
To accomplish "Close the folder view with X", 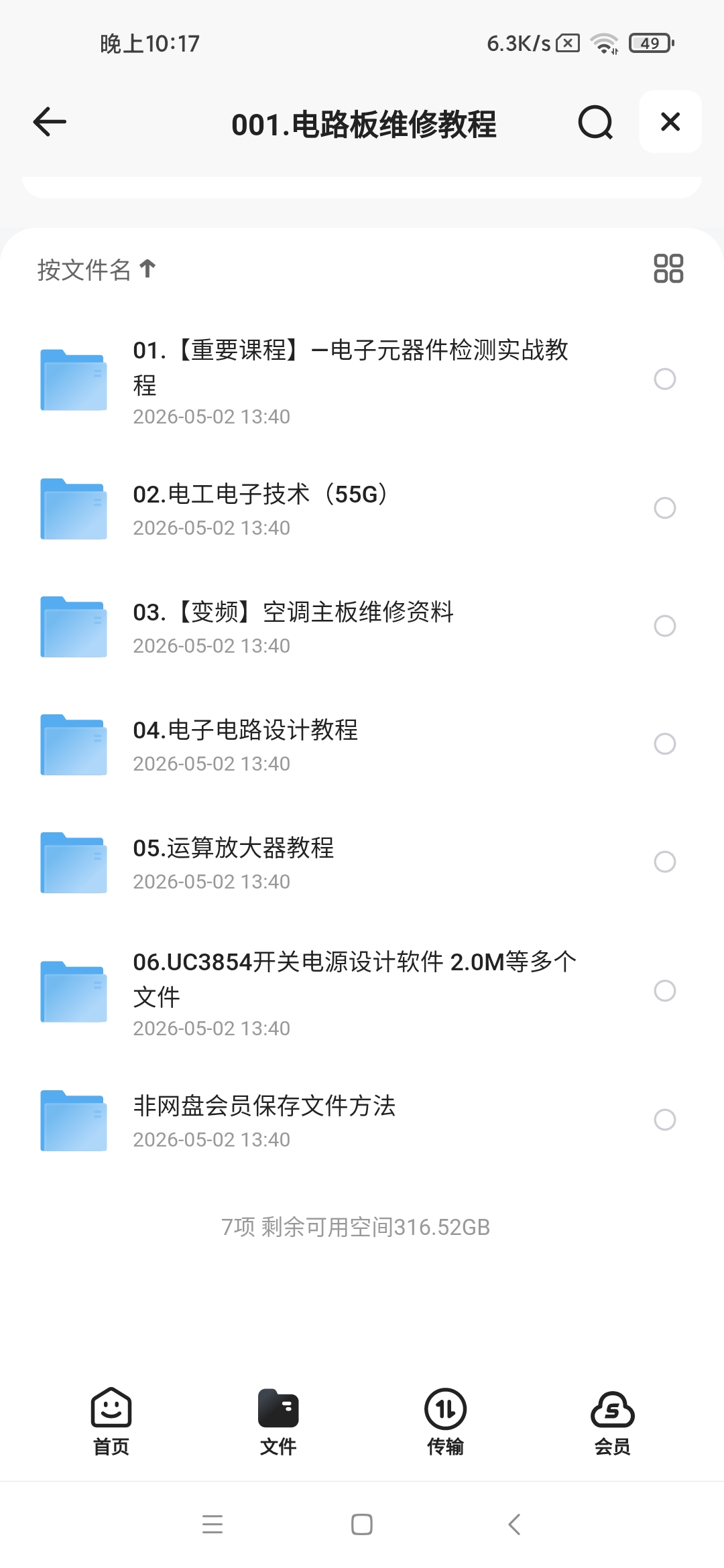I will tap(670, 122).
